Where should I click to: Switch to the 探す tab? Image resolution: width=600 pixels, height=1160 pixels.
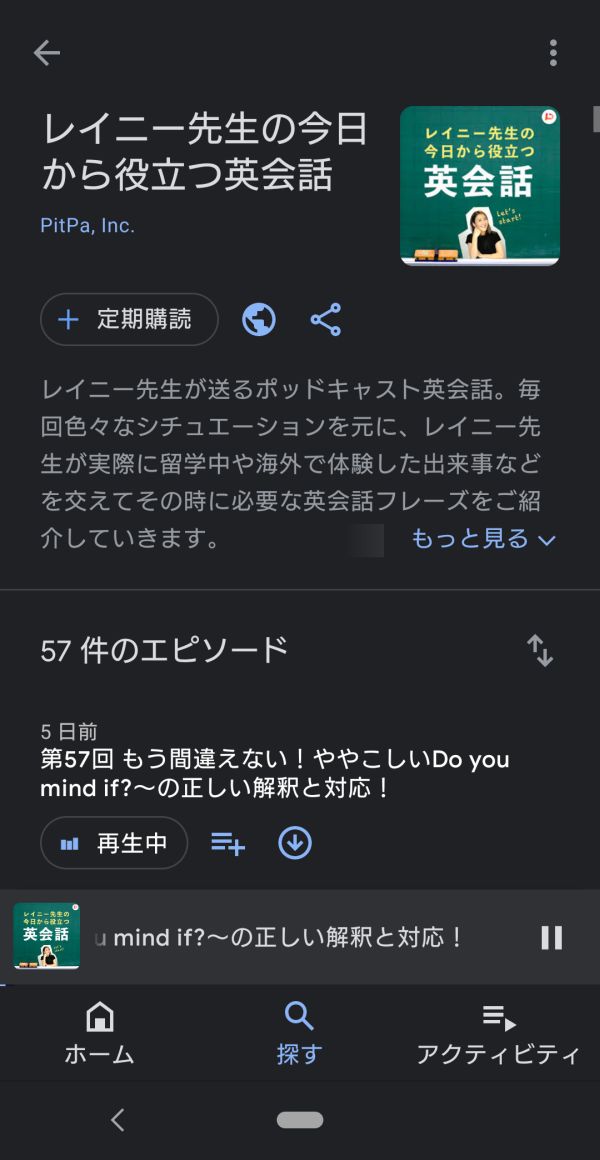point(299,1033)
